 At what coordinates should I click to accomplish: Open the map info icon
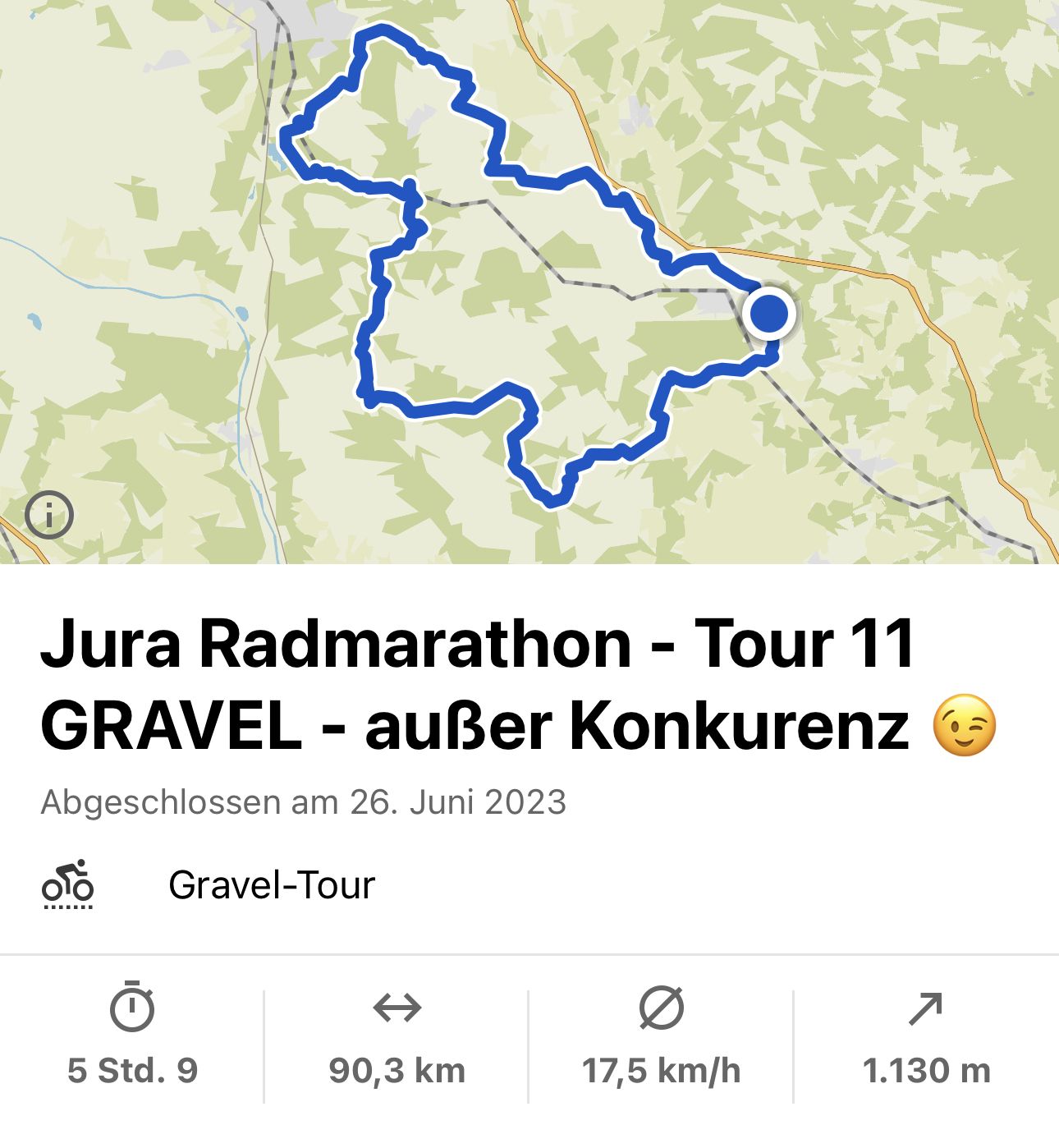tap(49, 516)
